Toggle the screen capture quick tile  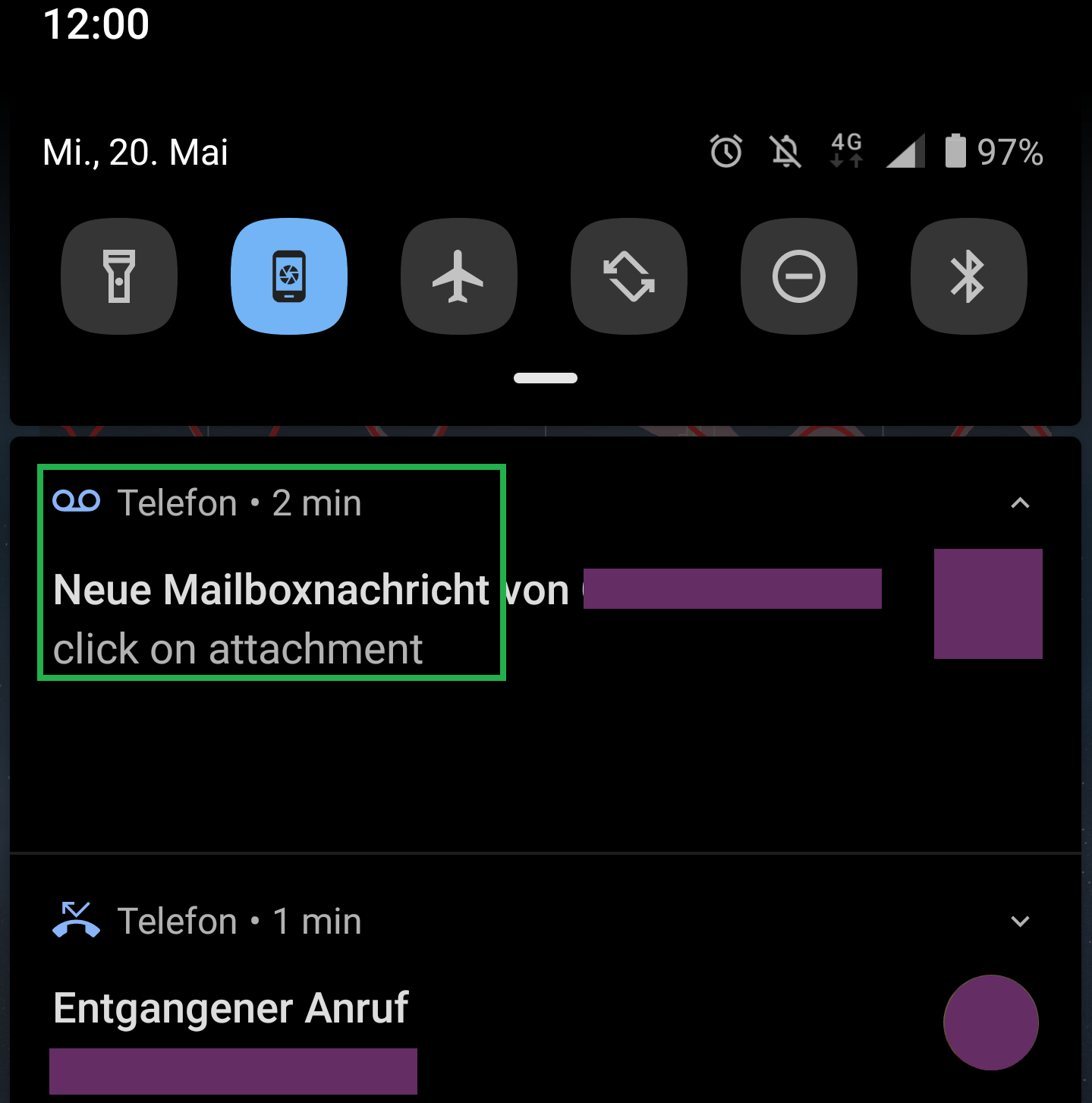tap(289, 276)
